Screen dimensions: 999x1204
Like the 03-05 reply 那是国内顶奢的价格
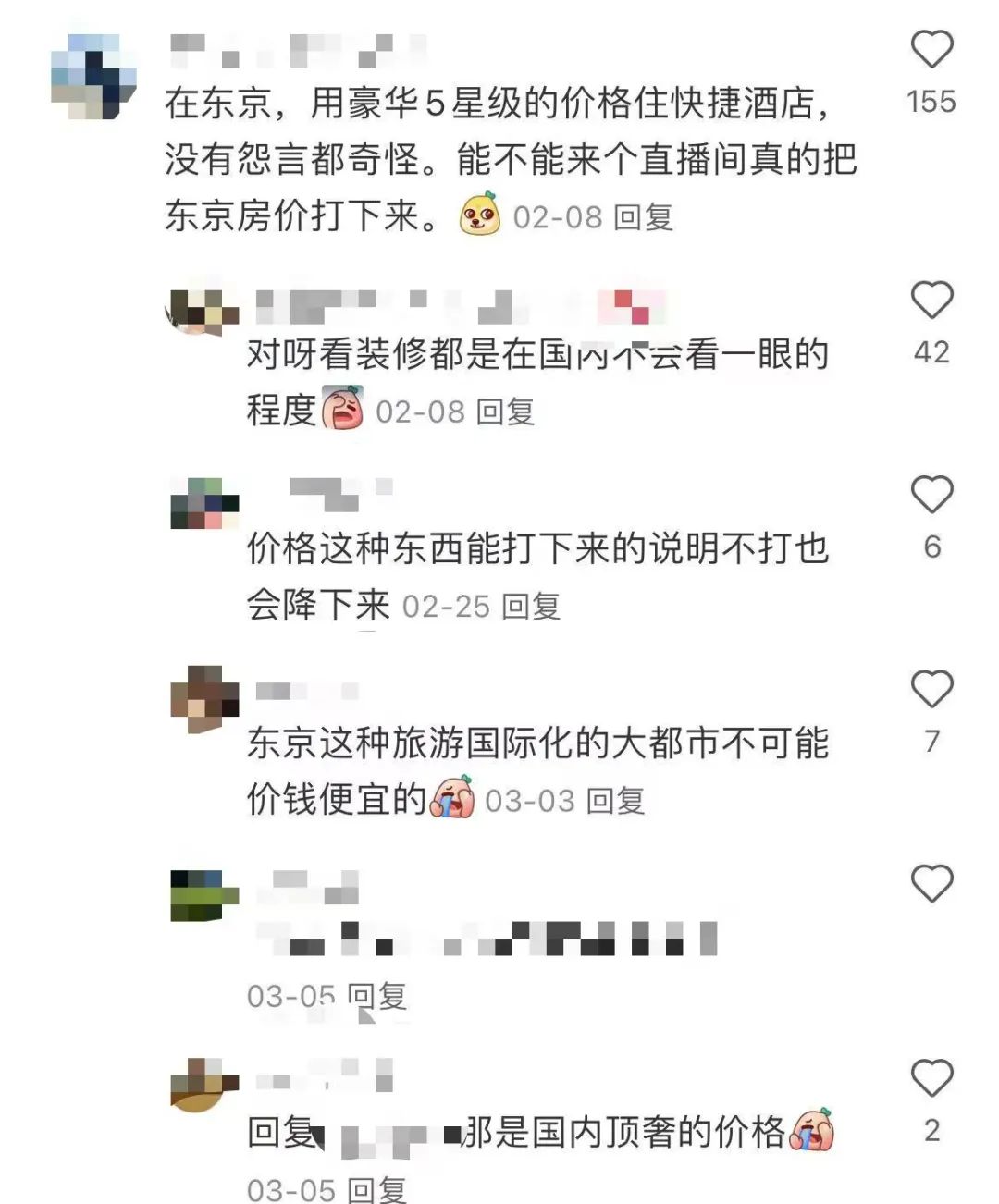[931, 1079]
